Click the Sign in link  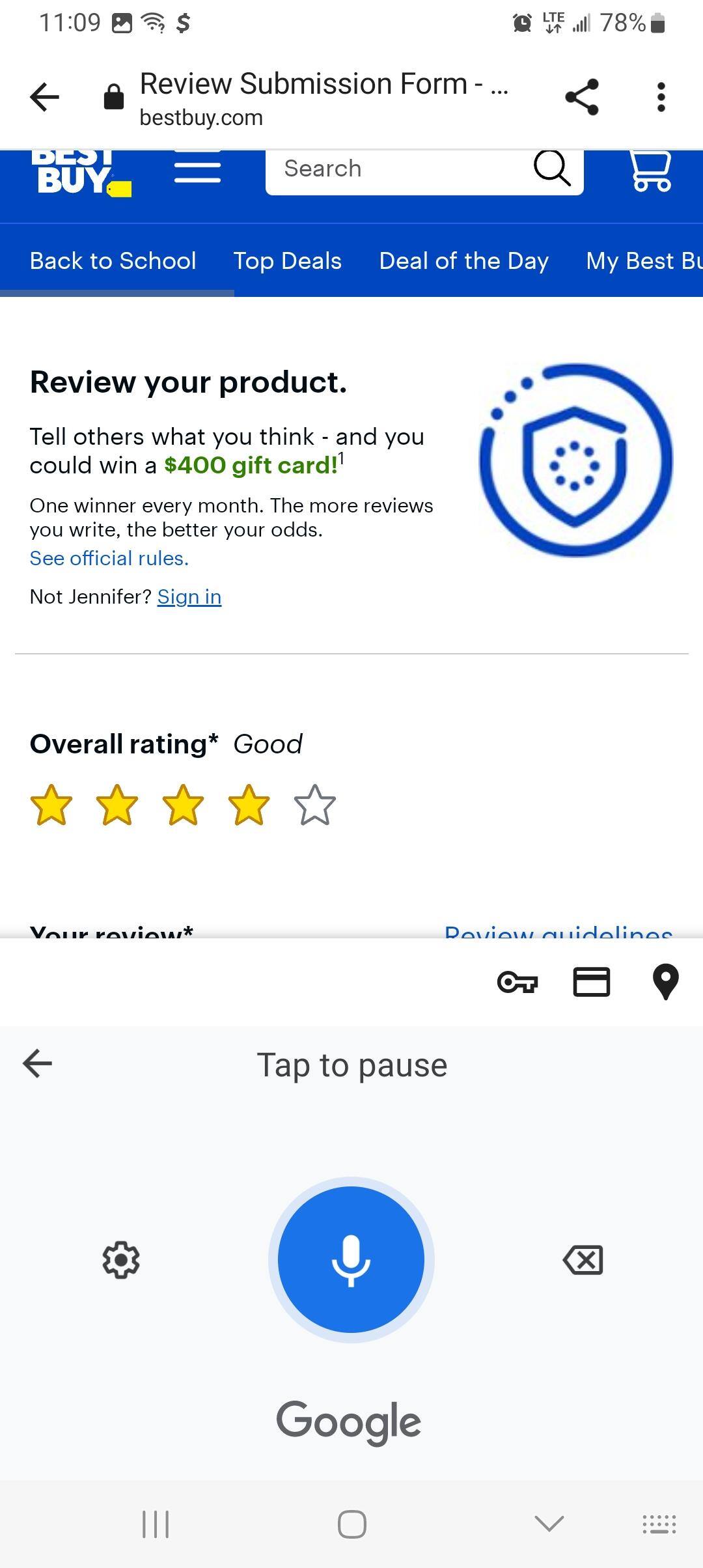click(189, 596)
